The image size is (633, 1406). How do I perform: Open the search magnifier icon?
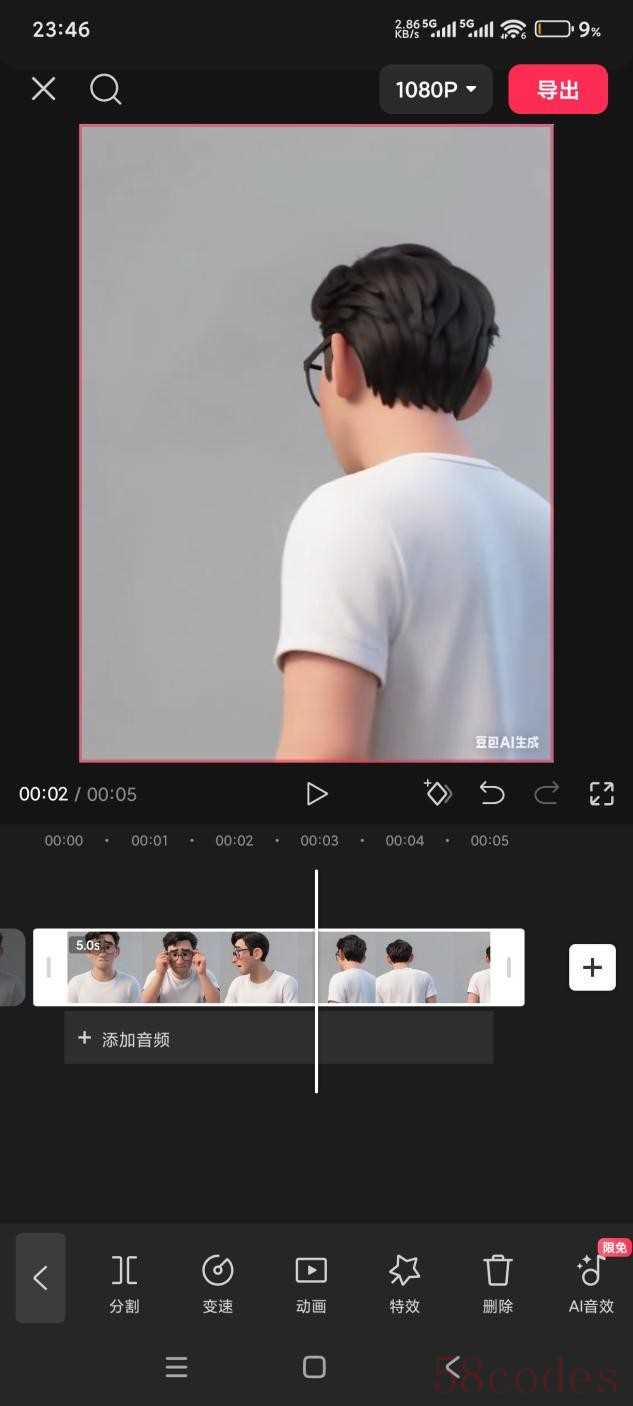coord(105,90)
